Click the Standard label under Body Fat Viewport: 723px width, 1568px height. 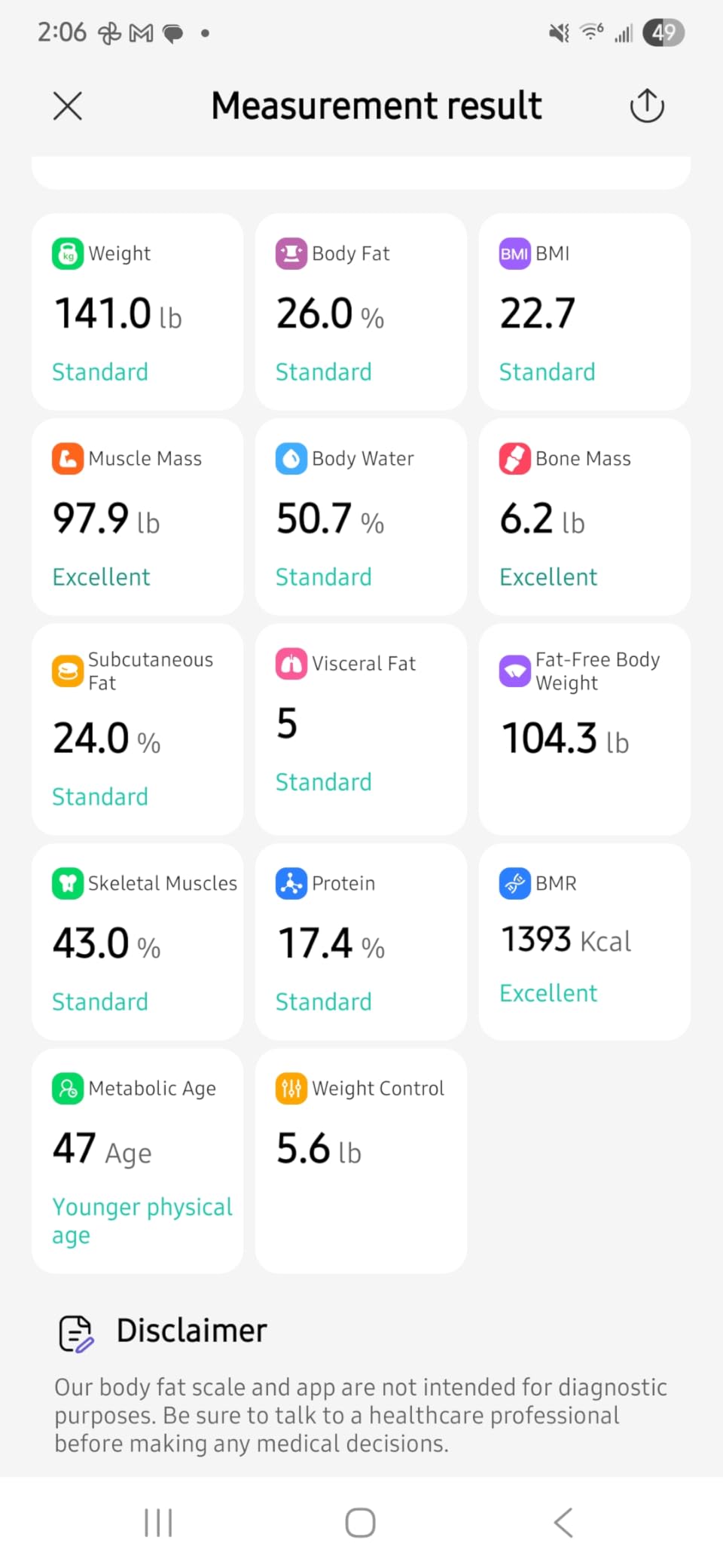click(x=323, y=371)
